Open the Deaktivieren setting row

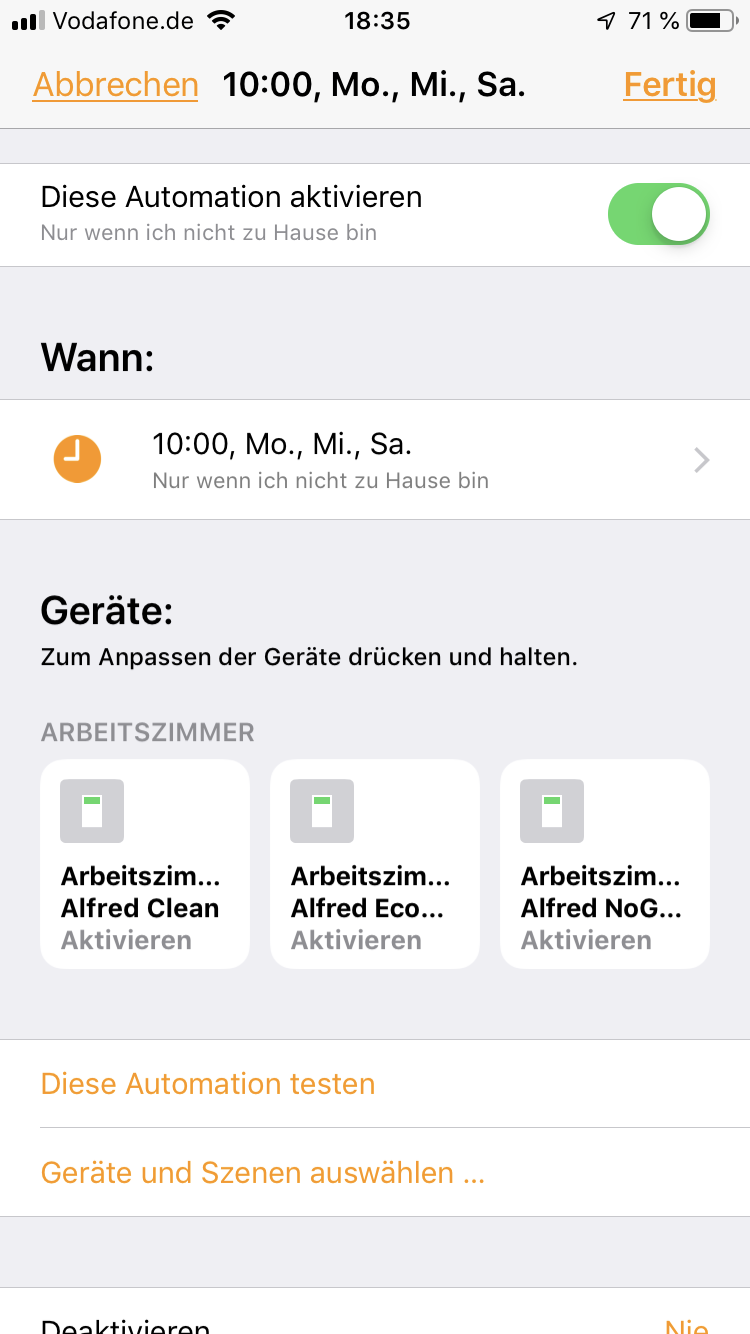click(375, 1322)
